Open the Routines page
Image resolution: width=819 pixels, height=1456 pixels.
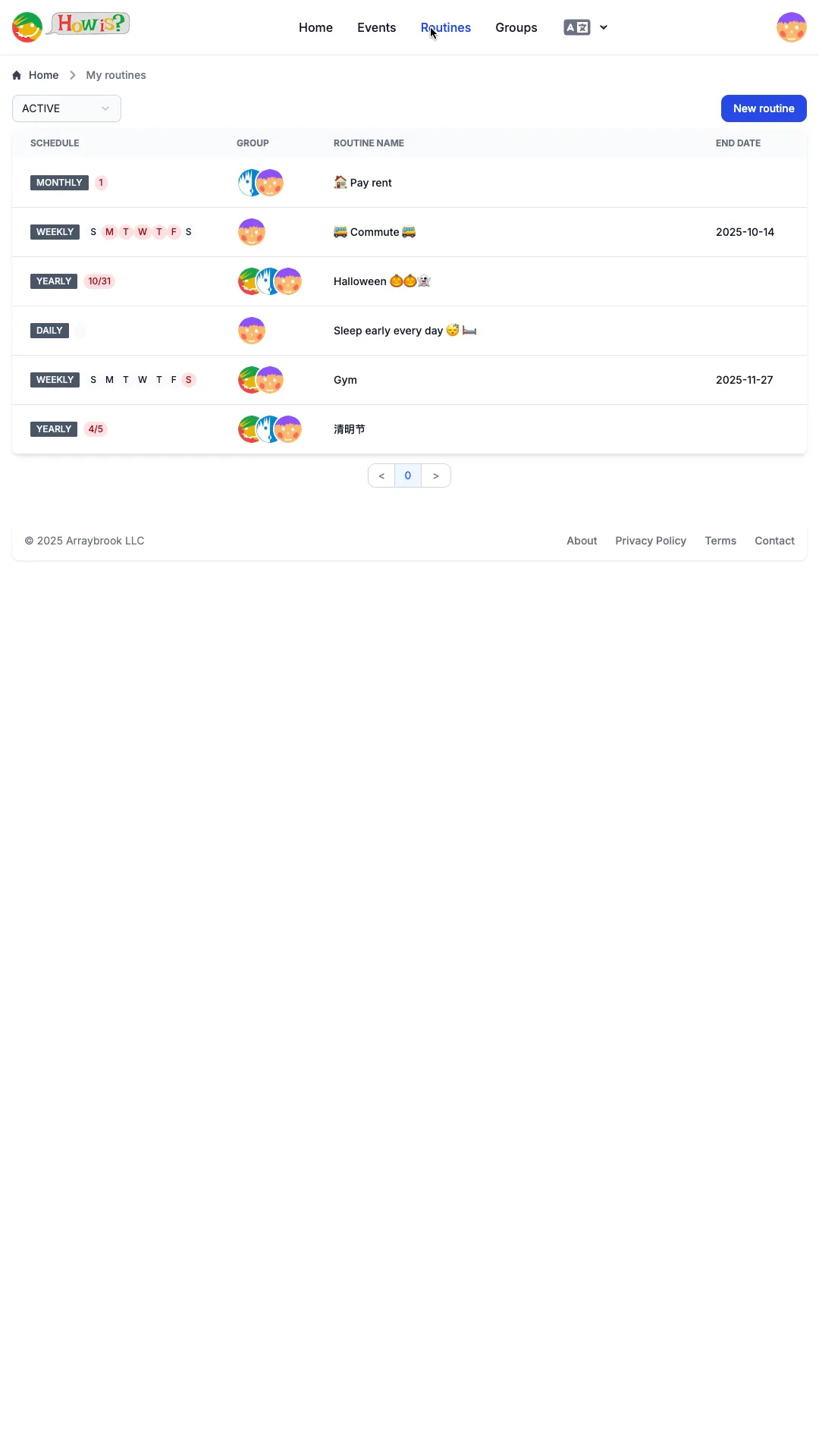(x=446, y=27)
